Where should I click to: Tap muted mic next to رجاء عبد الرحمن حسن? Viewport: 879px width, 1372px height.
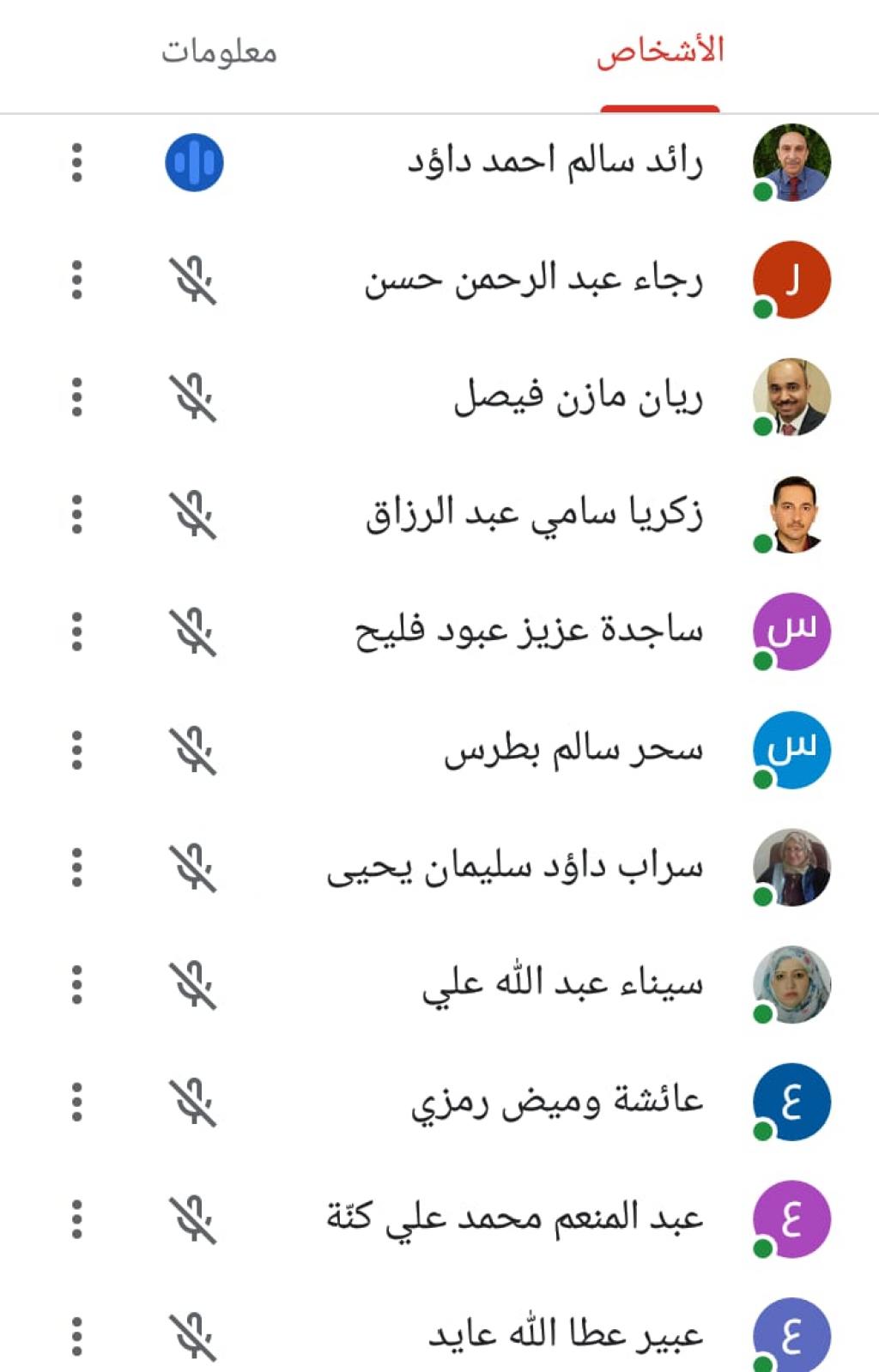194,280
